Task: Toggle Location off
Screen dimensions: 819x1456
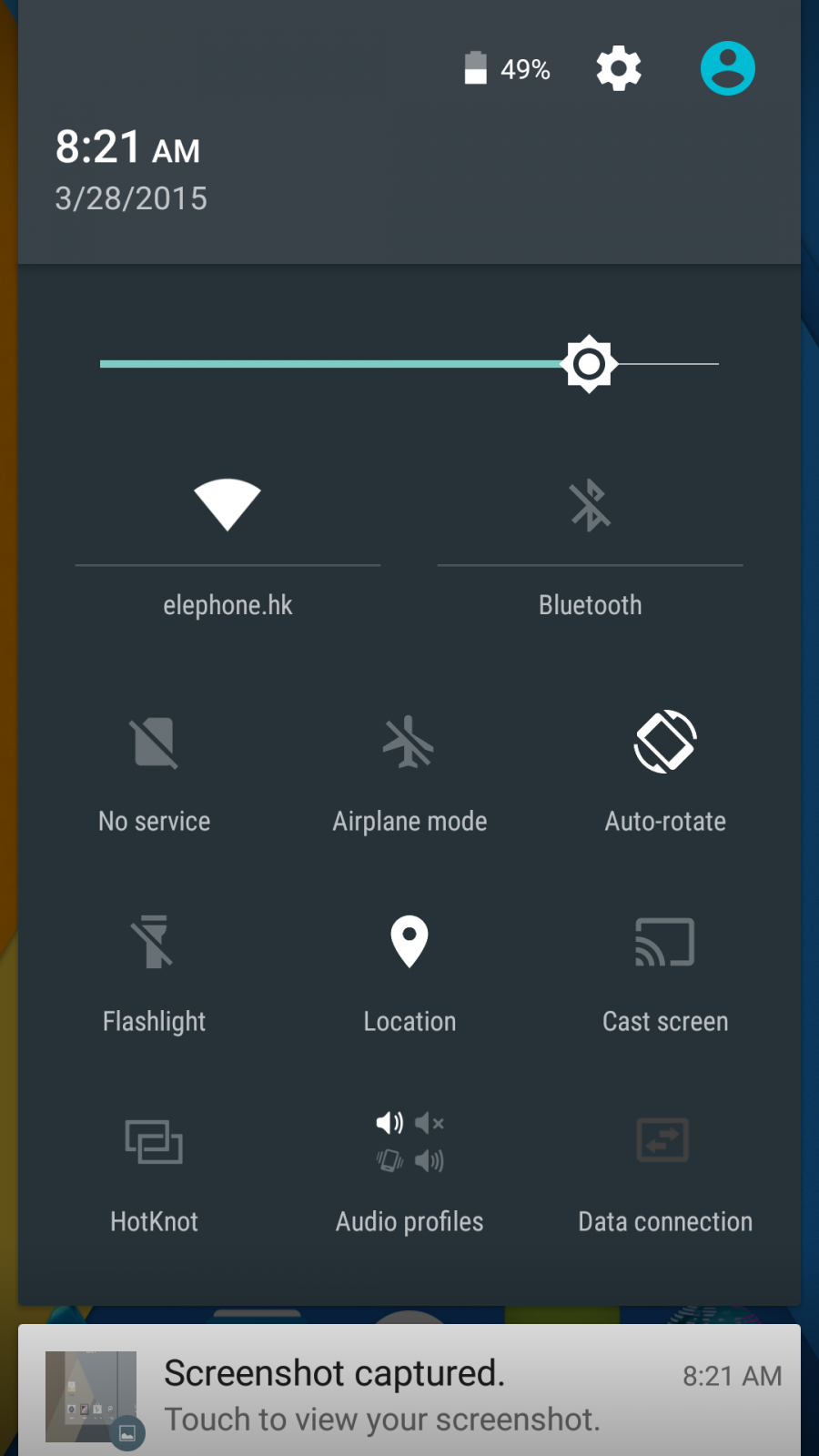Action: [409, 974]
